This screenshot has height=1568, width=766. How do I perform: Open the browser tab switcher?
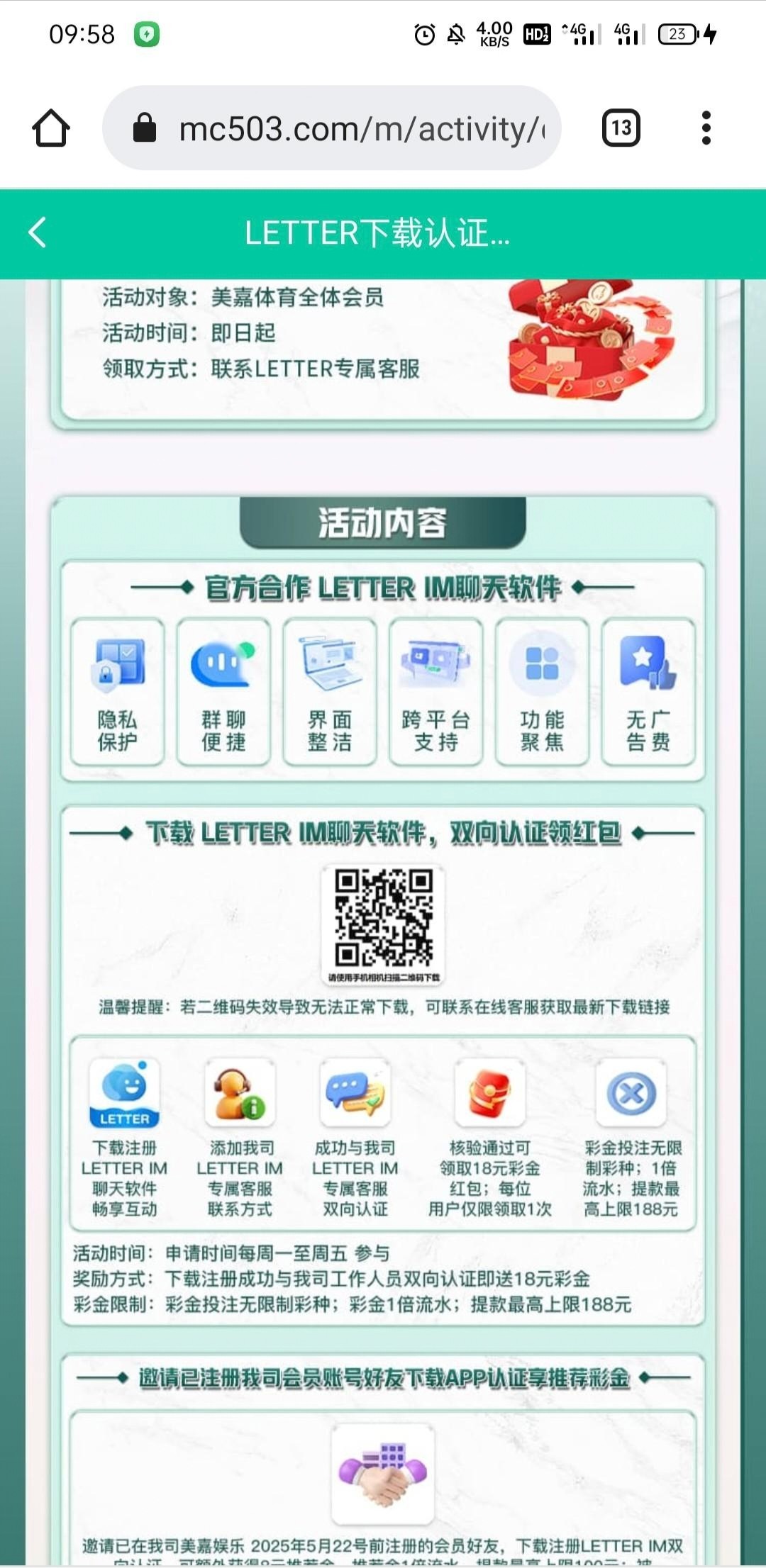(x=621, y=128)
